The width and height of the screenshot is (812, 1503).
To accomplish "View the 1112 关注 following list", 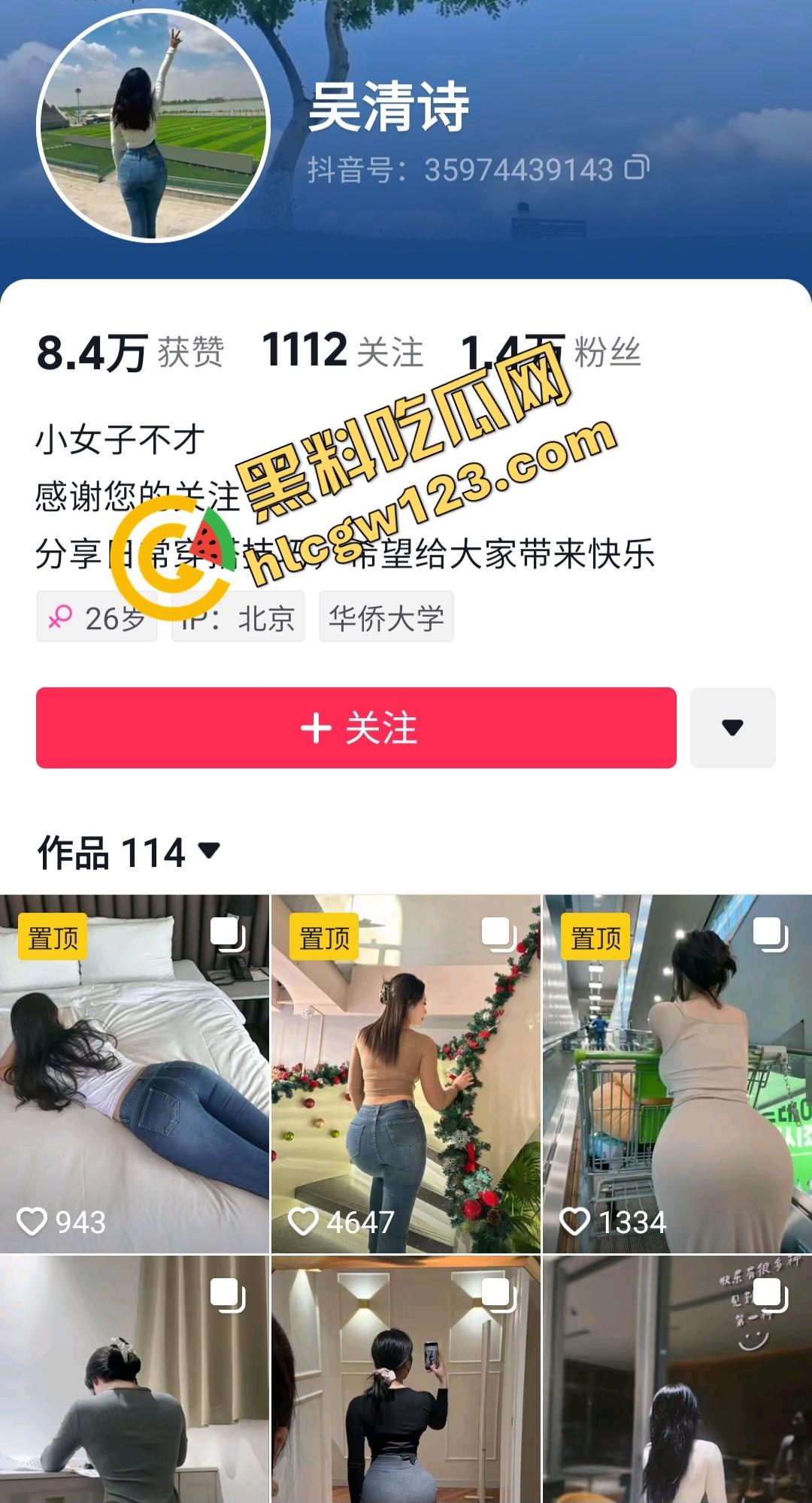I will [342, 351].
